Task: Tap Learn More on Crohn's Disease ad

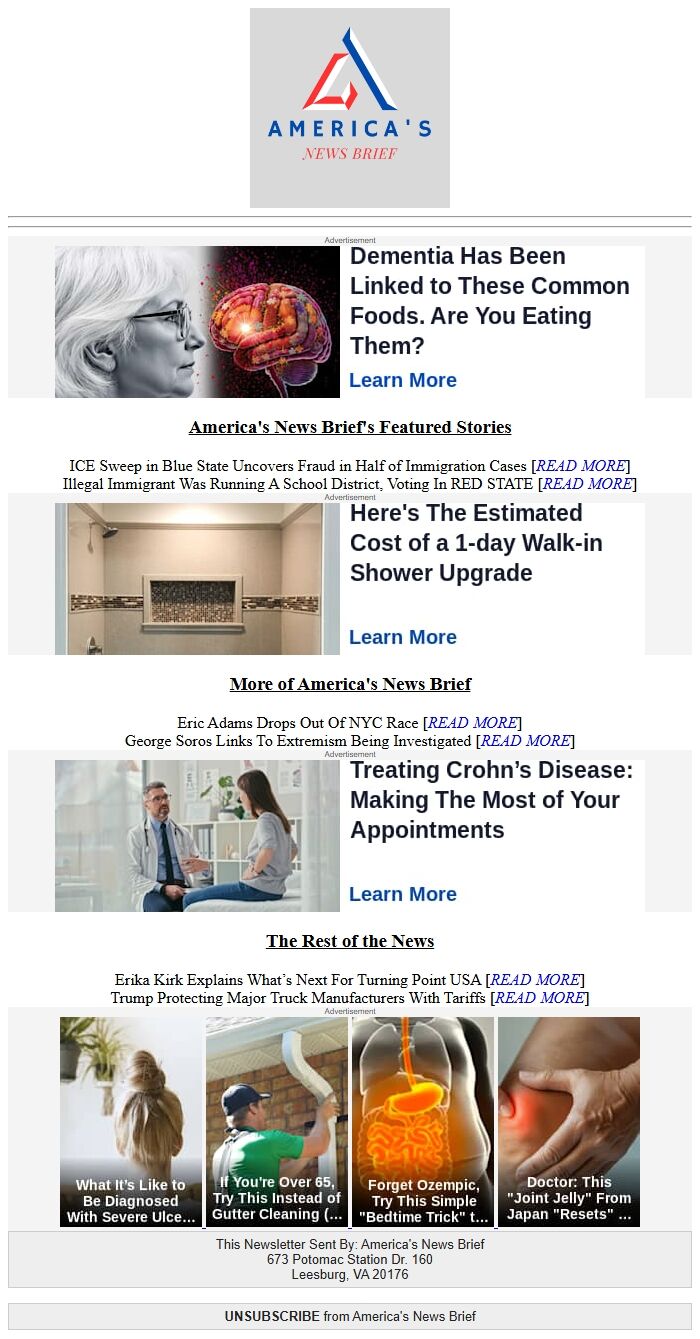Action: pos(402,894)
